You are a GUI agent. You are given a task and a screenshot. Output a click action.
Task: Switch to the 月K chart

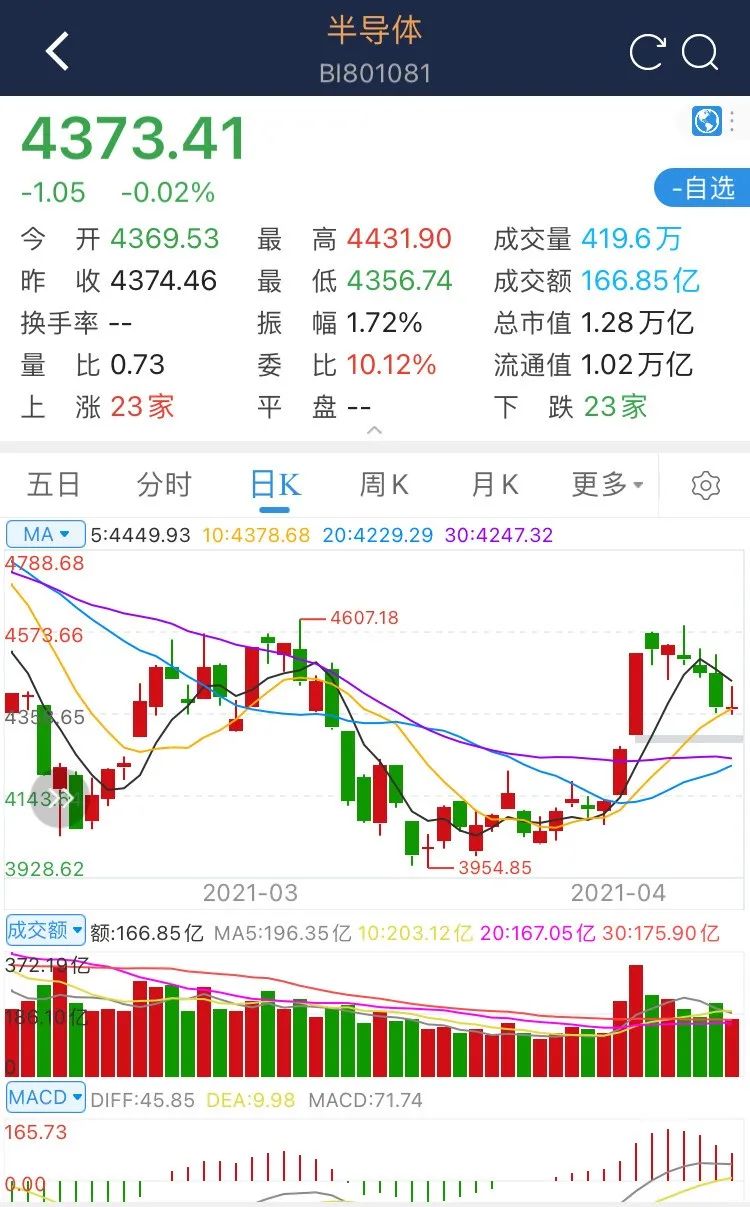click(495, 485)
